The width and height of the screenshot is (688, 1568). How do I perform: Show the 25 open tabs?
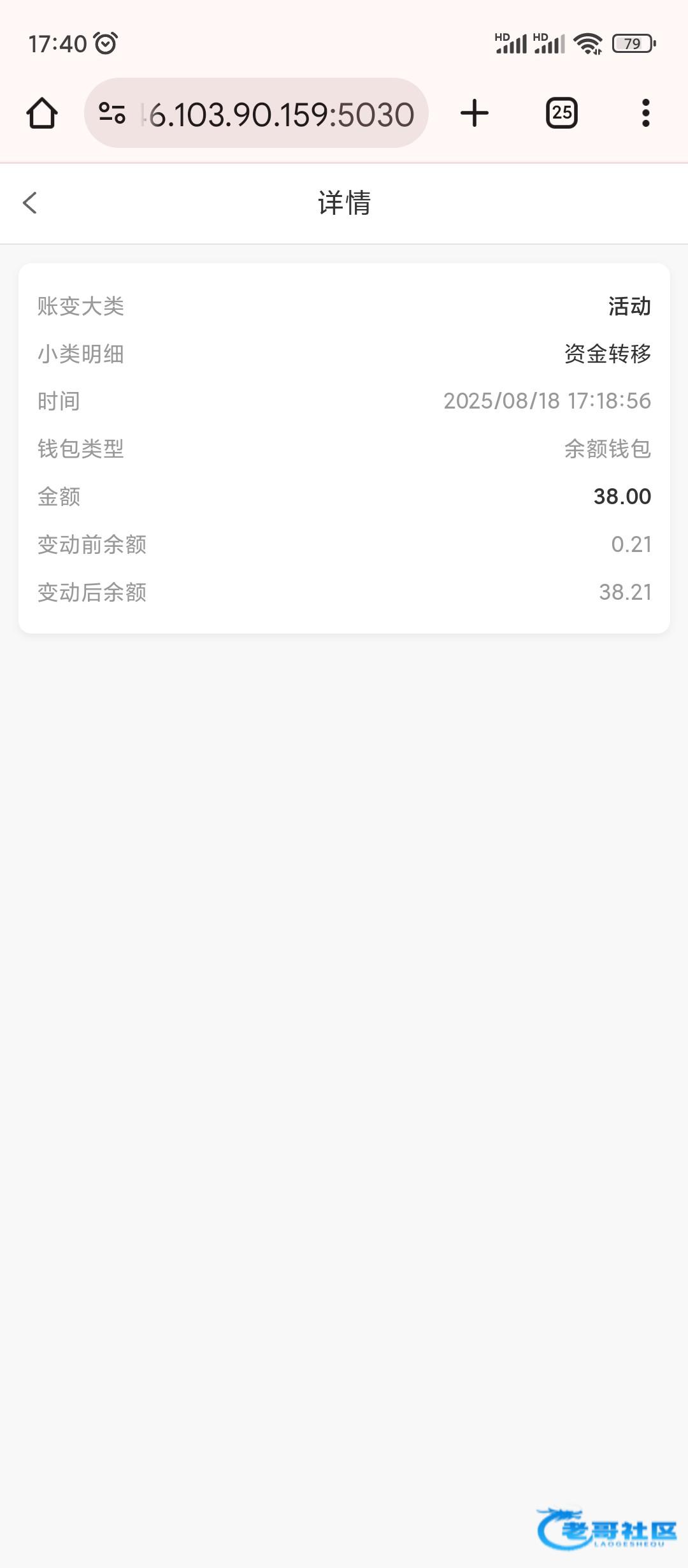(x=562, y=113)
